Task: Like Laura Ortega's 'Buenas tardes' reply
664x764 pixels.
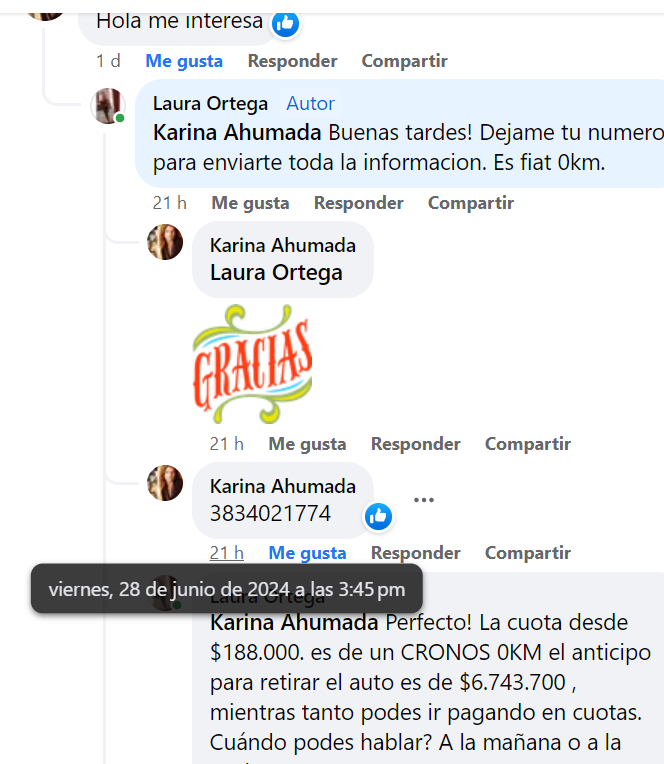Action: (x=250, y=203)
